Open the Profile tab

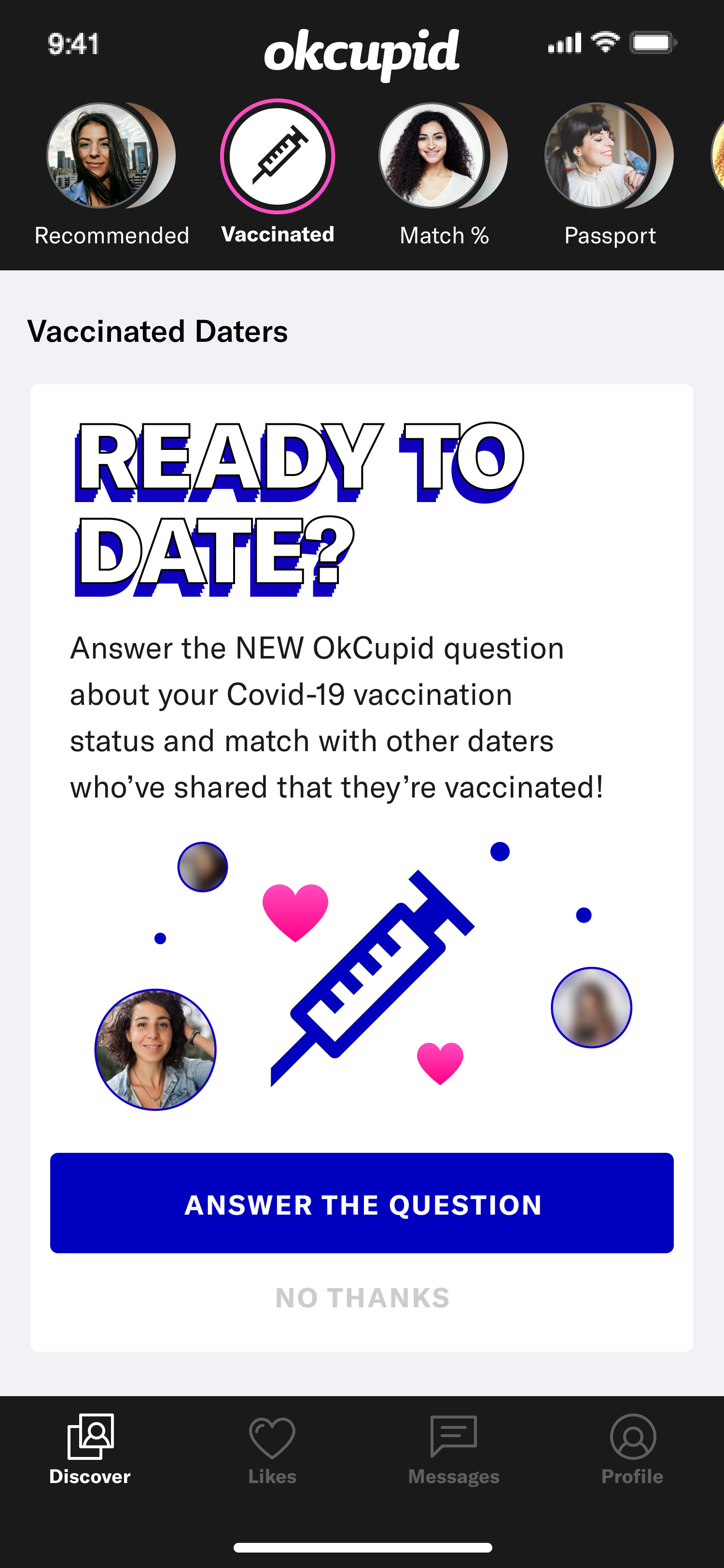click(x=633, y=1450)
